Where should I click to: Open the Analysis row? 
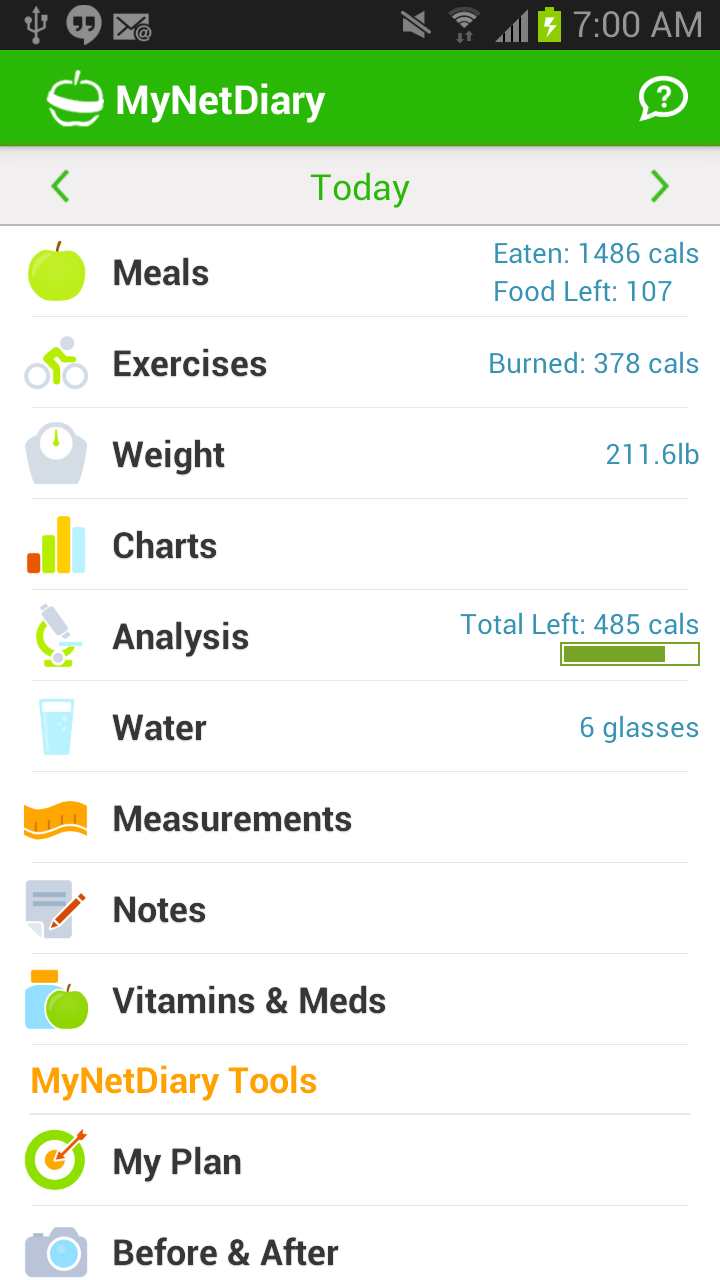[x=360, y=636]
